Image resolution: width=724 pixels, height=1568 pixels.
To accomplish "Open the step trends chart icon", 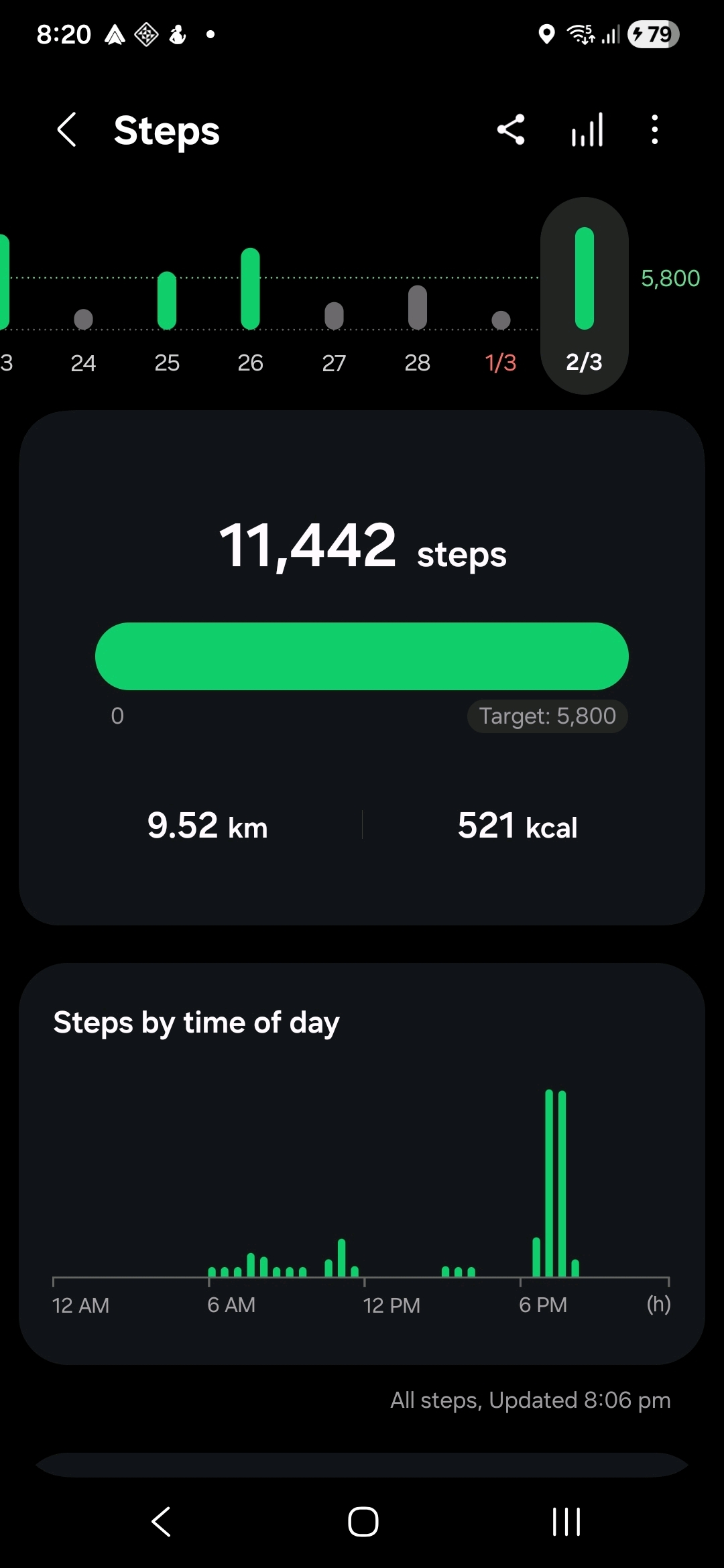I will (x=587, y=130).
